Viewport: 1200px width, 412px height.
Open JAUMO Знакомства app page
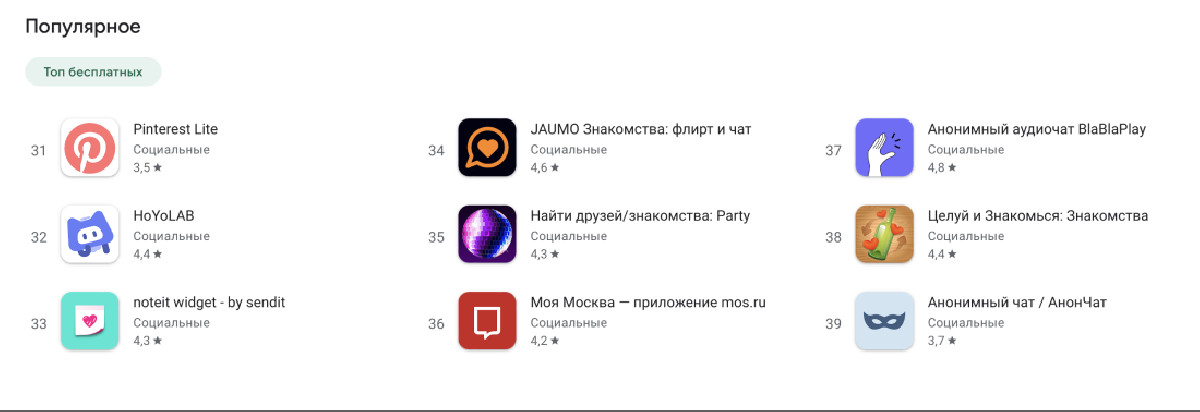tap(640, 130)
